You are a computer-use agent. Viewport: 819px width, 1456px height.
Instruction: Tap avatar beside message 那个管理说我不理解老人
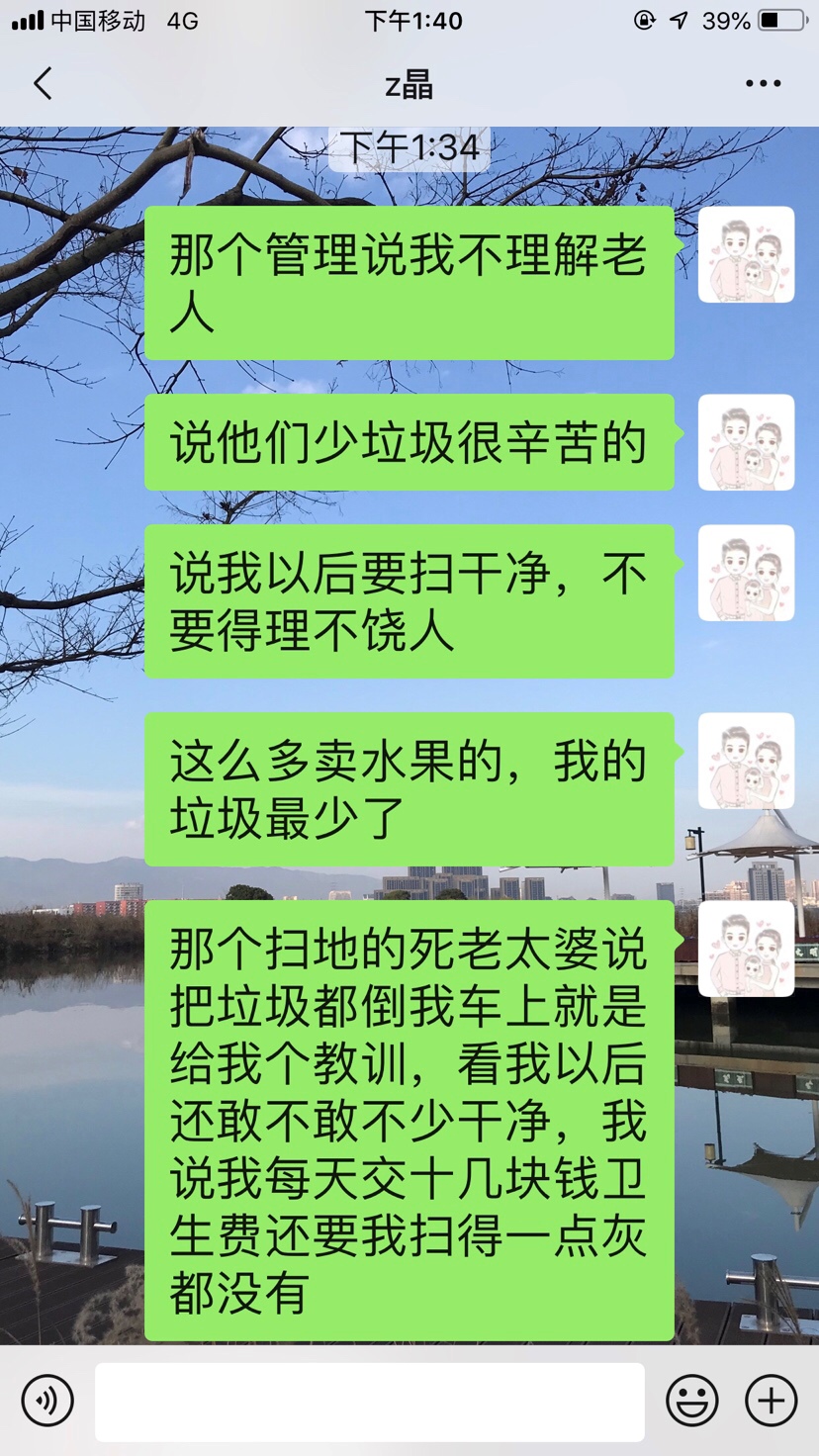pyautogui.click(x=746, y=254)
